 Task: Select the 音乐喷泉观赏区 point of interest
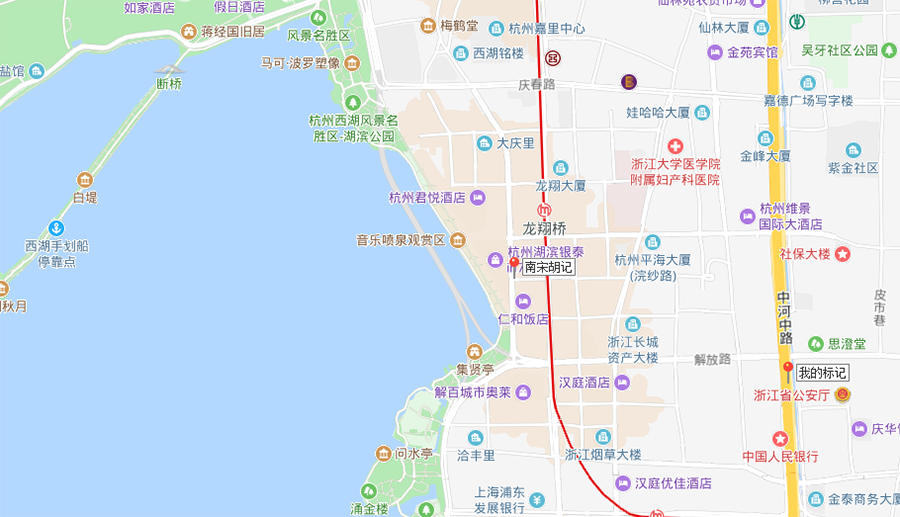point(458,240)
